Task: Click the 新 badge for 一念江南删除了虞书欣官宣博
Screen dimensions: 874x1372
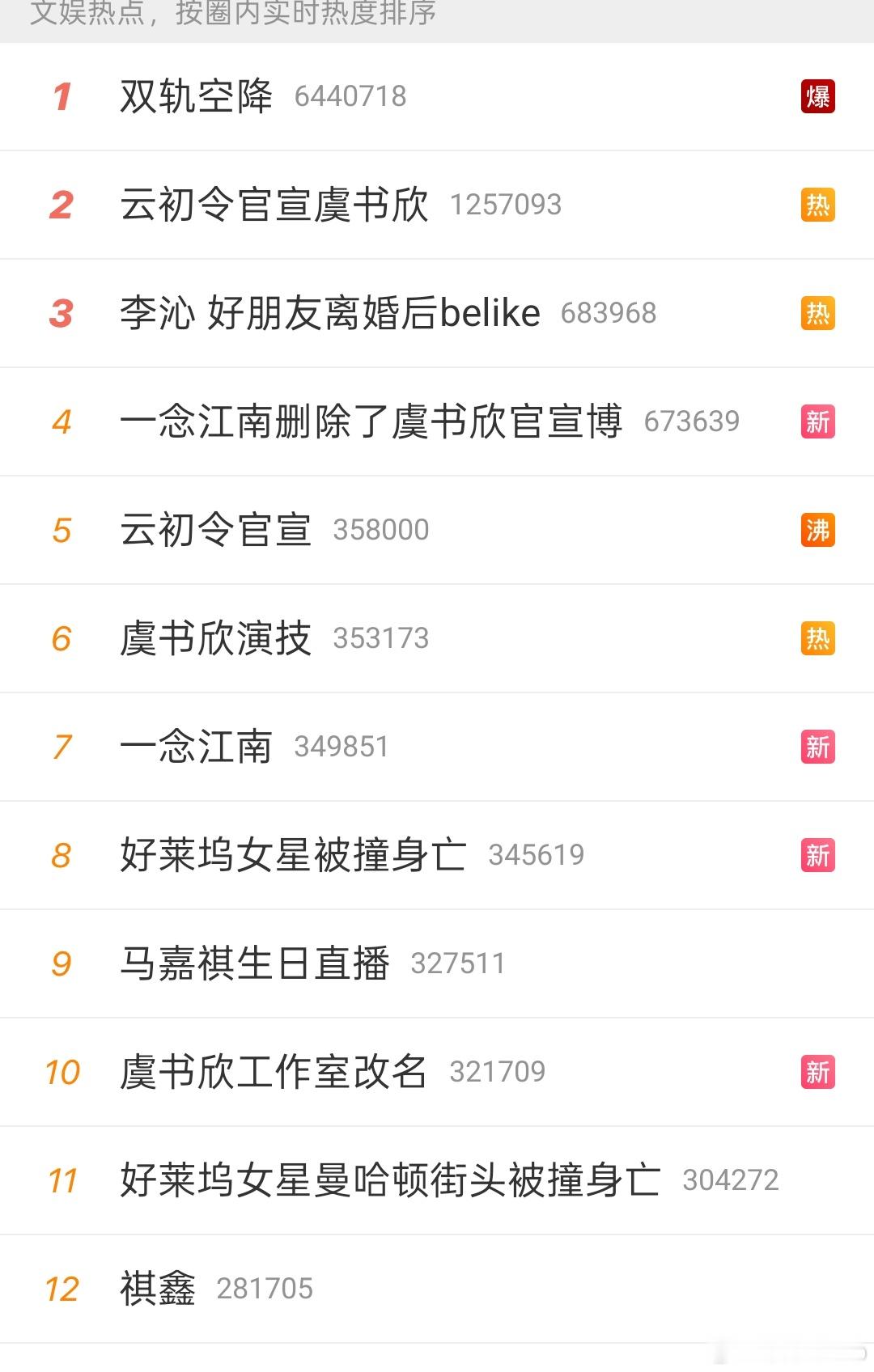Action: pyautogui.click(x=818, y=421)
